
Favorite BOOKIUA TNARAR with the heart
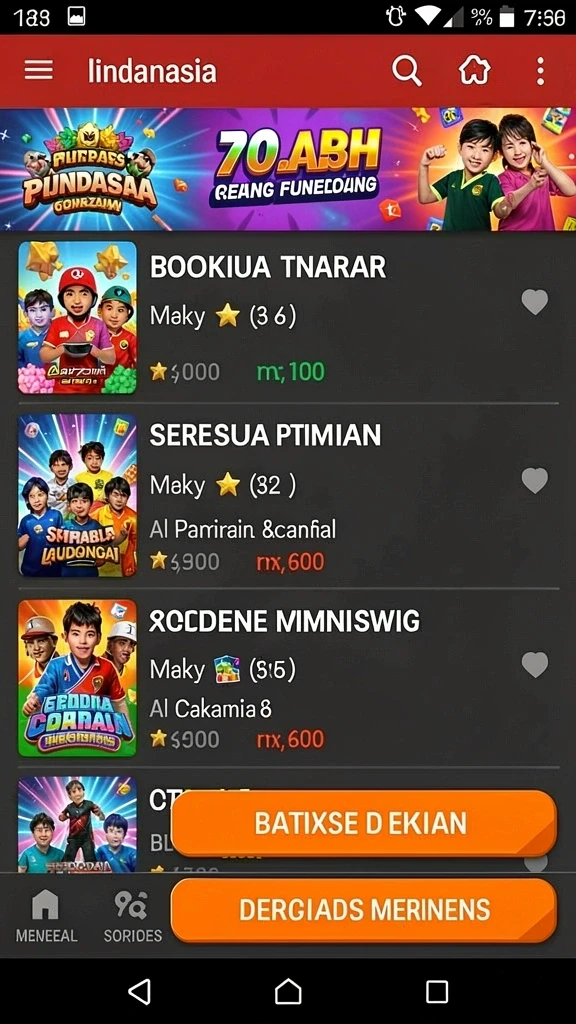pos(534,302)
